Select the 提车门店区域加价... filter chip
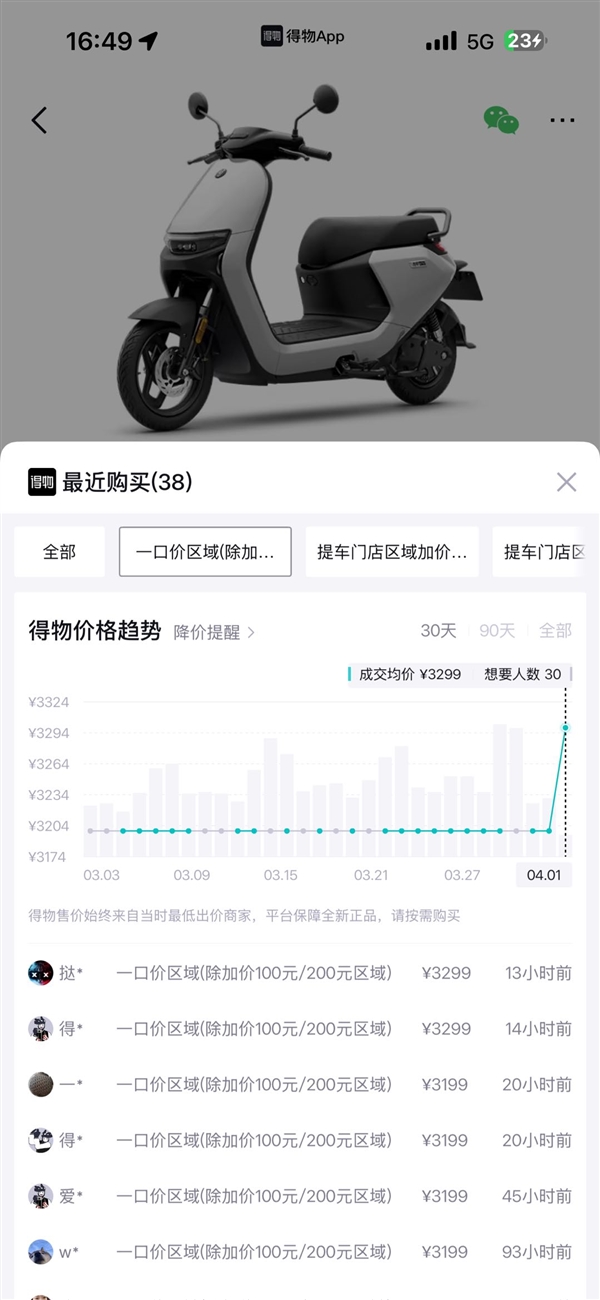Viewport: 600px width, 1300px height. (392, 552)
